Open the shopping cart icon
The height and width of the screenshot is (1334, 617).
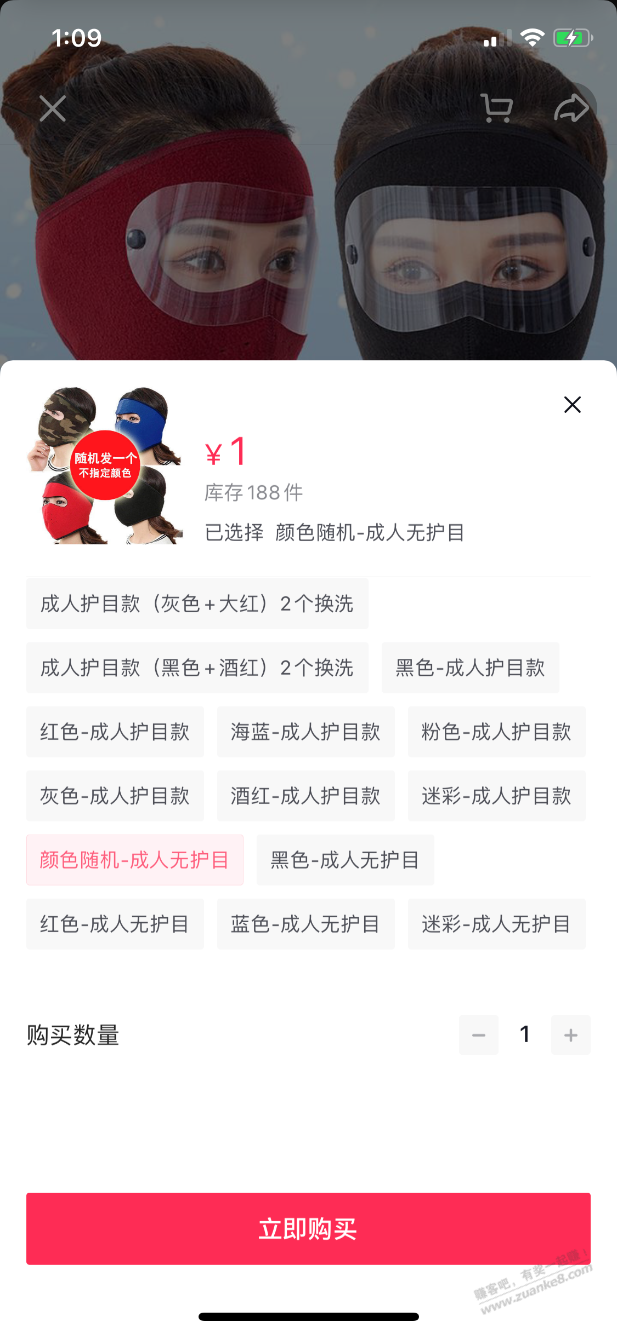(x=496, y=108)
